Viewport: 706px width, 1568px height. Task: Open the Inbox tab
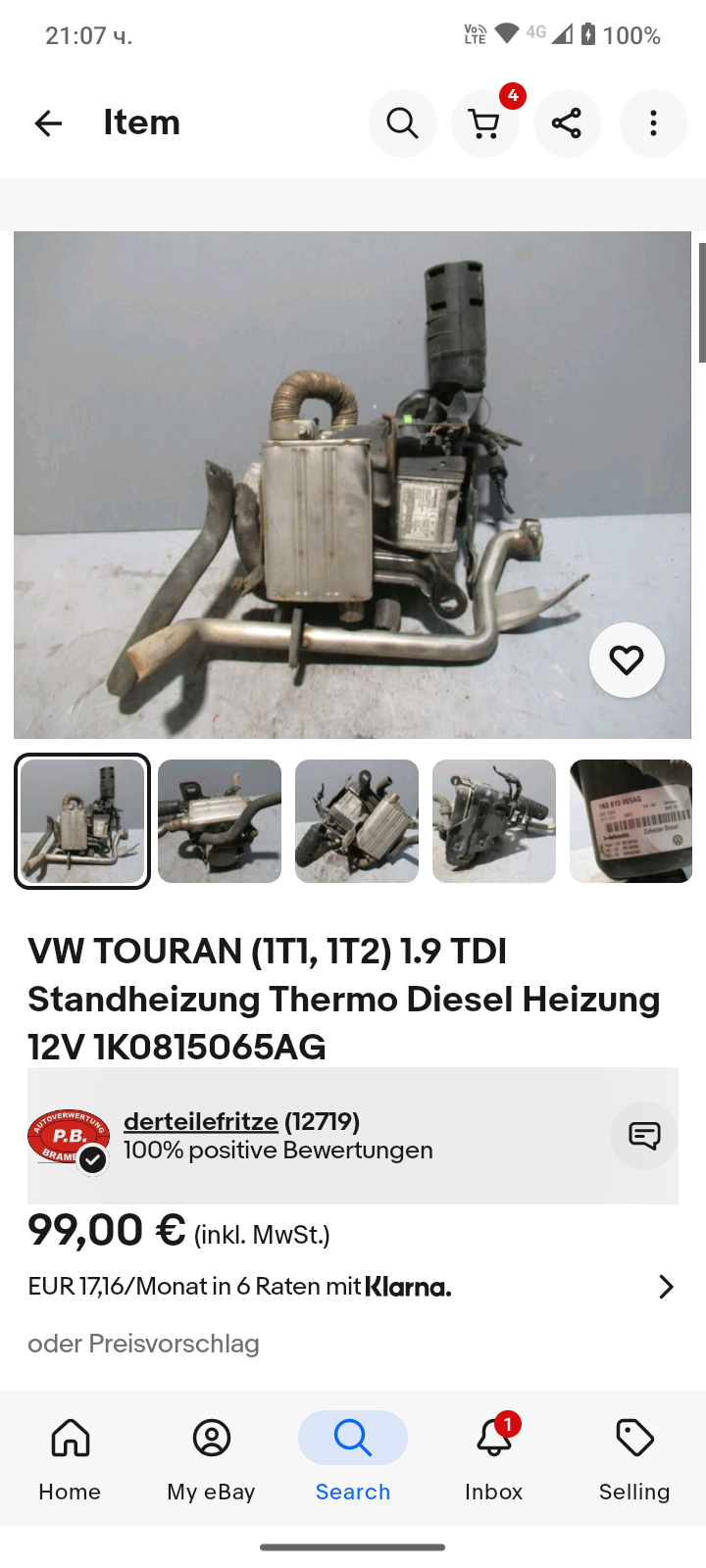[x=494, y=1456]
